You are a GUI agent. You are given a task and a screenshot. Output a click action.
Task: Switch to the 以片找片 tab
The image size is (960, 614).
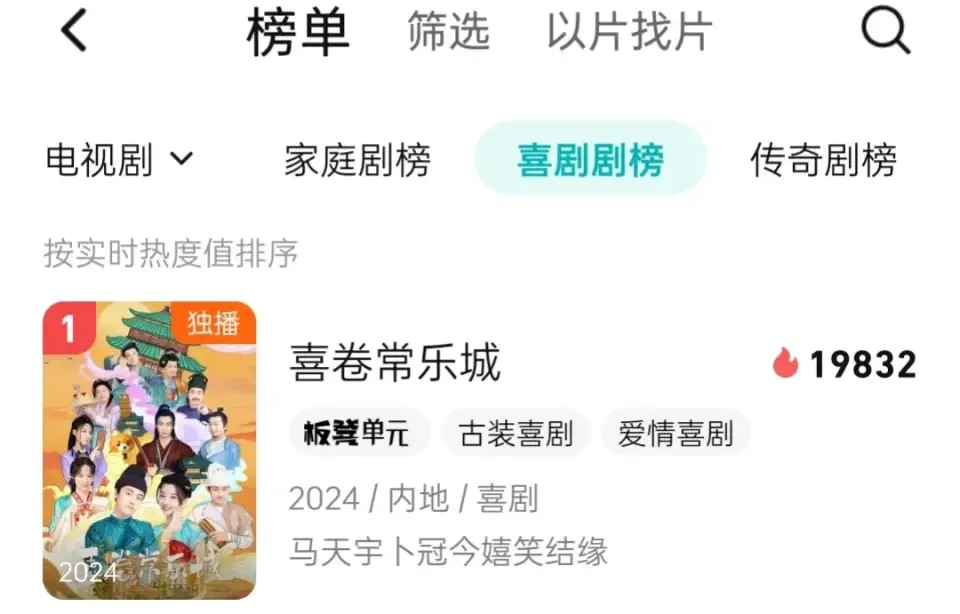coord(629,32)
